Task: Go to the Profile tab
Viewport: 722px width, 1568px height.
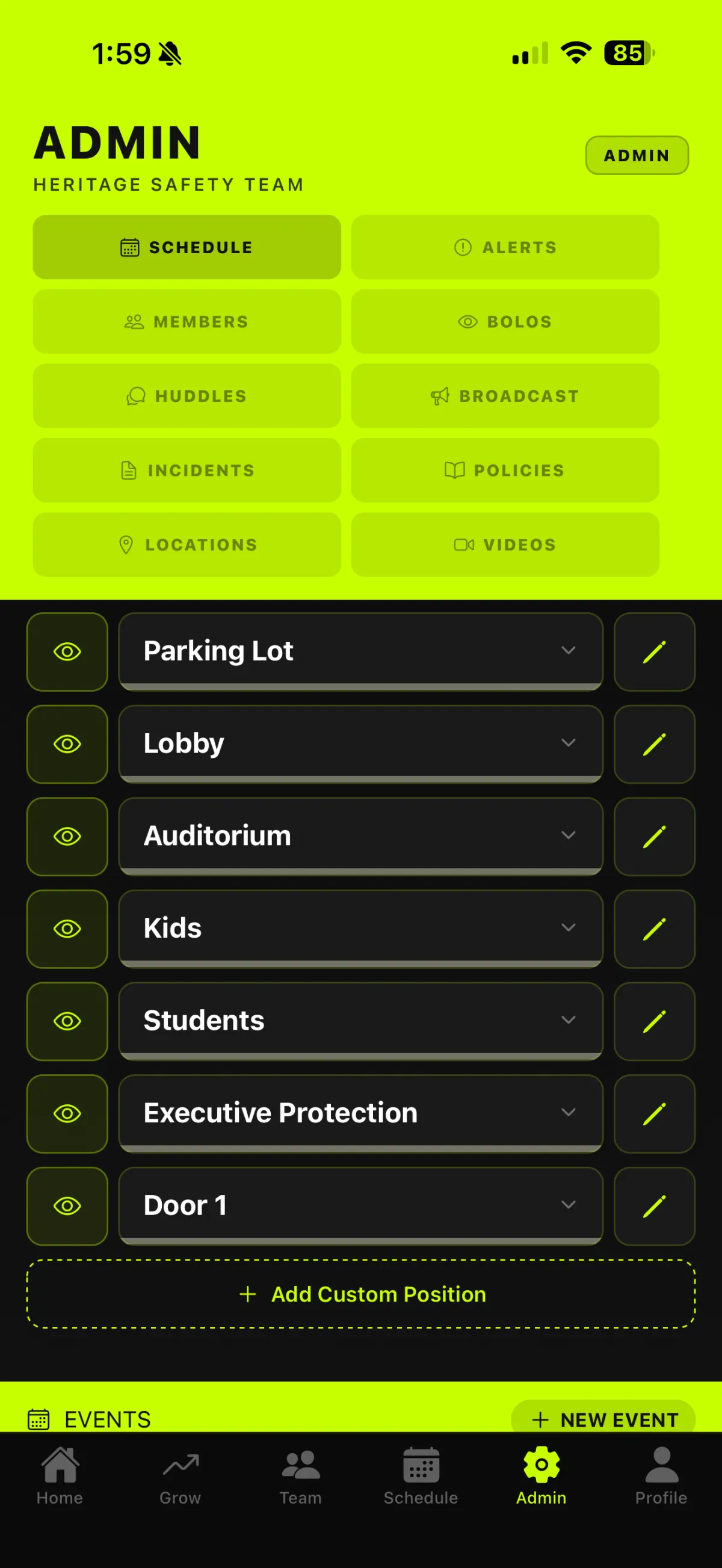Action: tap(661, 1475)
